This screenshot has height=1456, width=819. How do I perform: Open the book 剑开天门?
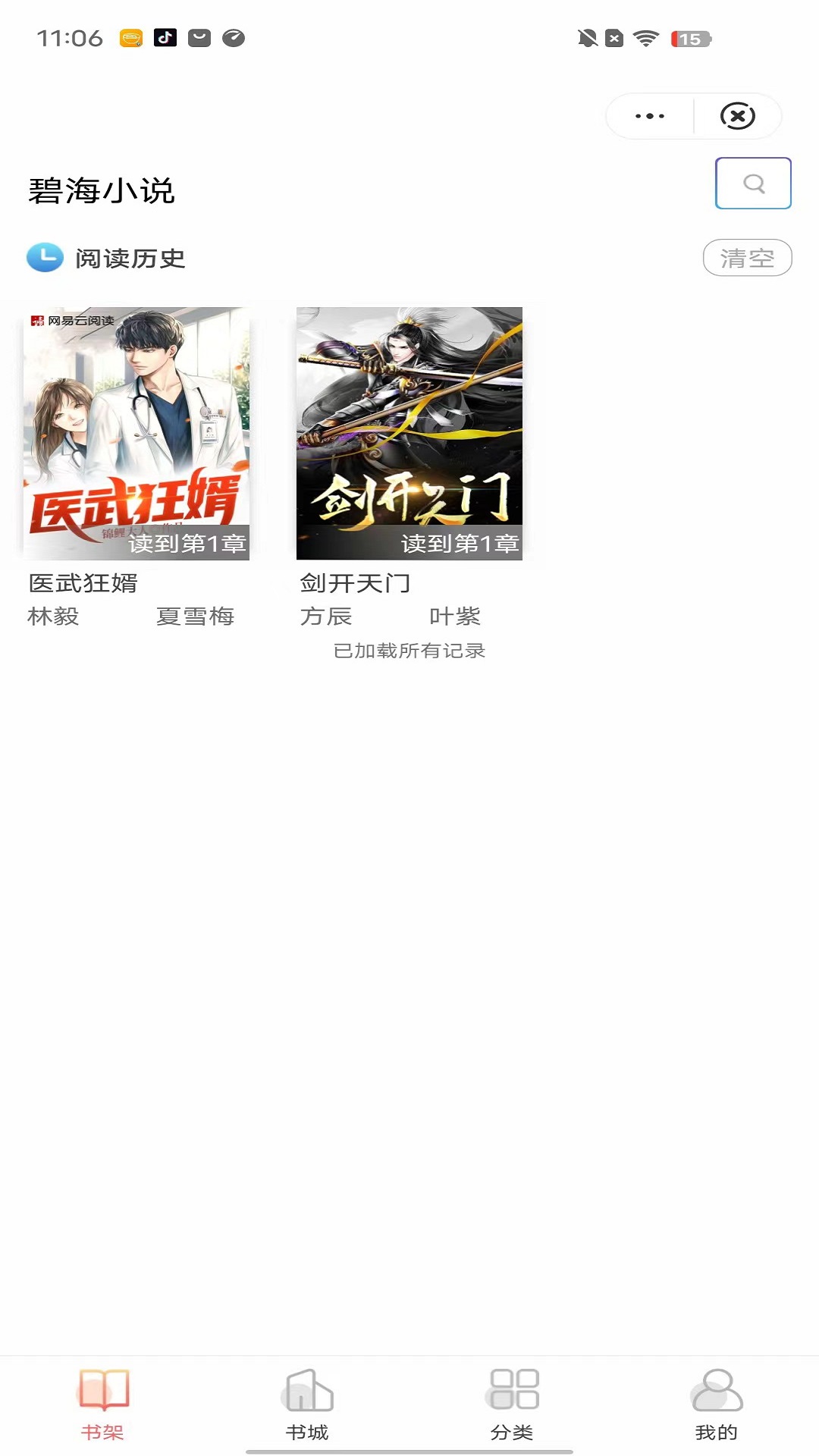tap(409, 433)
